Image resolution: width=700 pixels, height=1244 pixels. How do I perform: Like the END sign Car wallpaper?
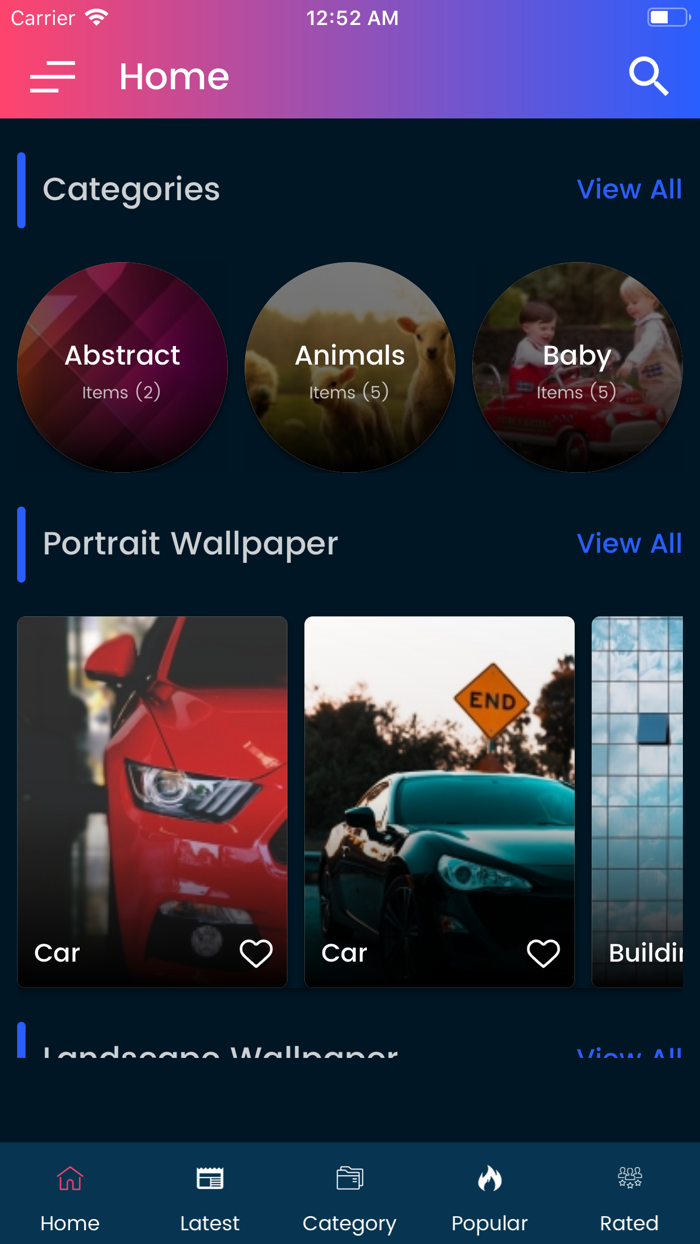point(543,953)
